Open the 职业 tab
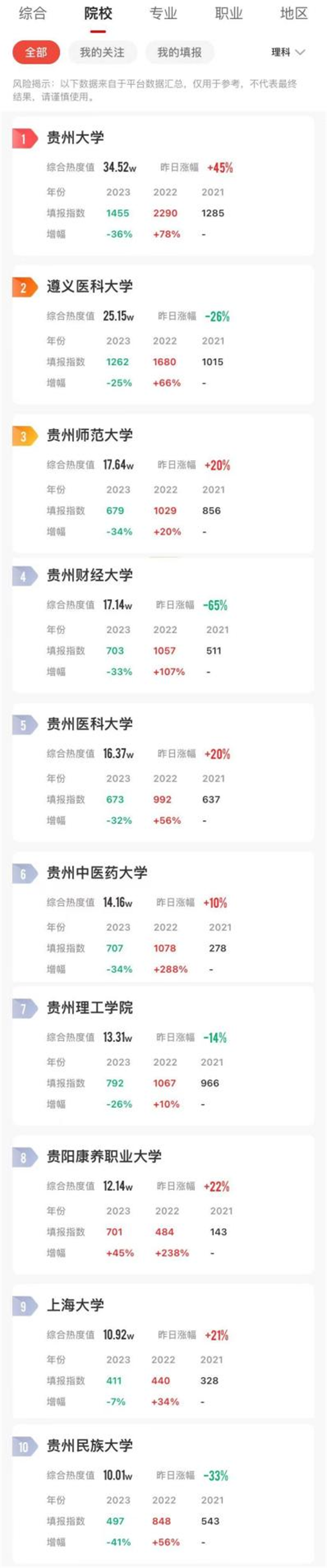Image resolution: width=327 pixels, height=1568 pixels. pos(228,14)
